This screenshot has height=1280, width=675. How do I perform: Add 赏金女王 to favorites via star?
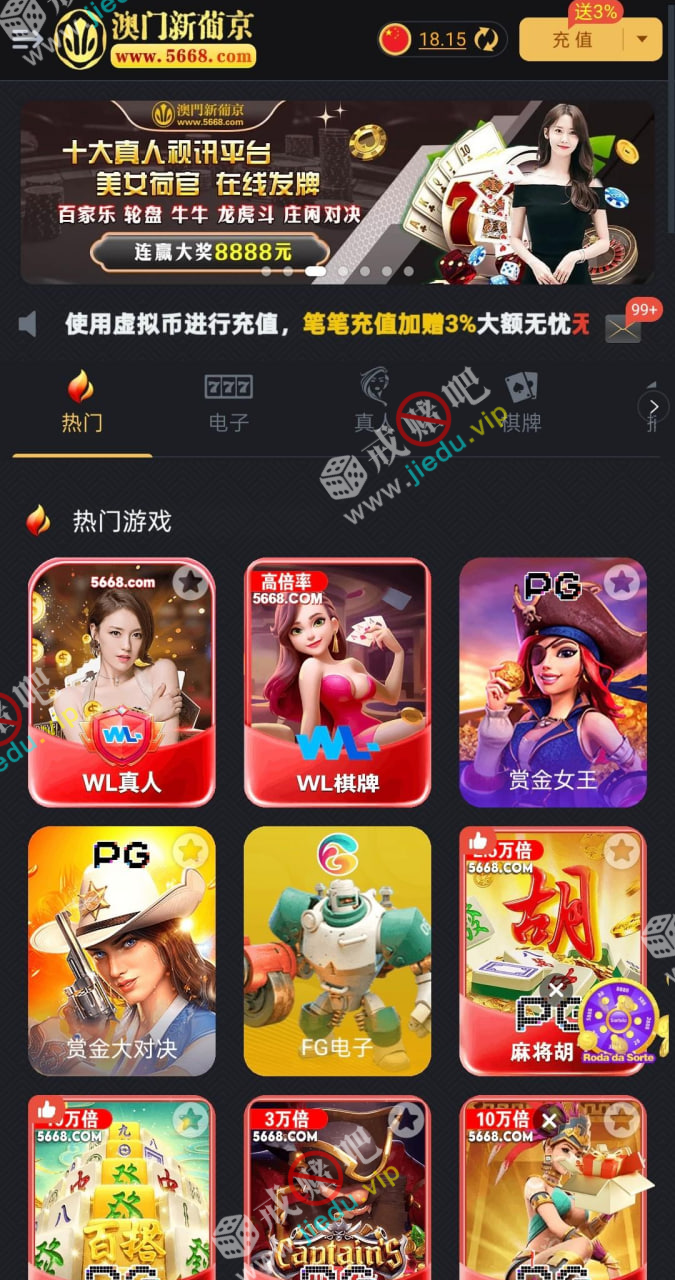point(622,581)
